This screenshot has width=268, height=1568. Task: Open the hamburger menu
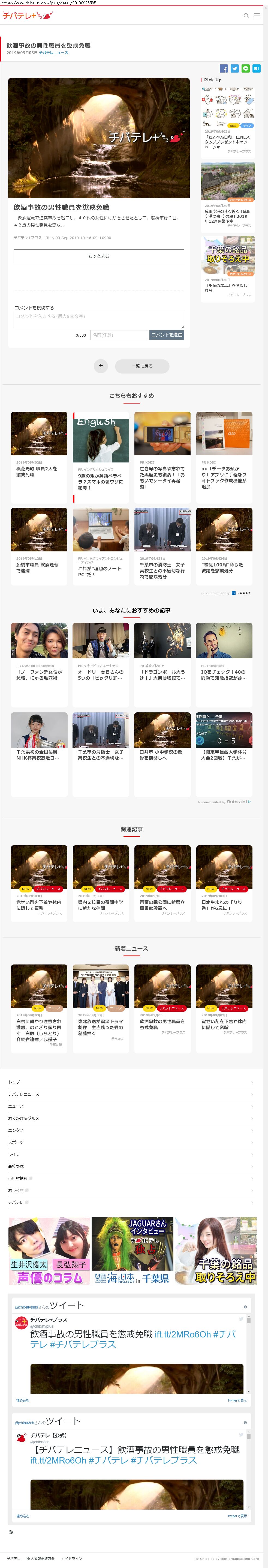tap(257, 16)
